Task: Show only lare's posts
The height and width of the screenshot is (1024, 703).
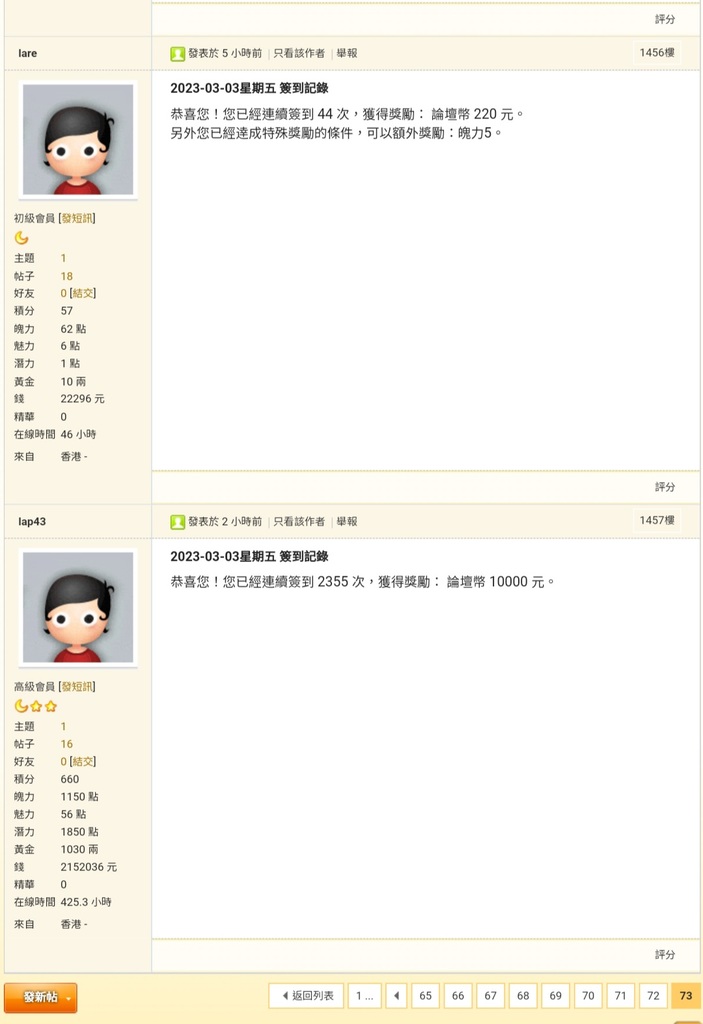Action: 299,53
